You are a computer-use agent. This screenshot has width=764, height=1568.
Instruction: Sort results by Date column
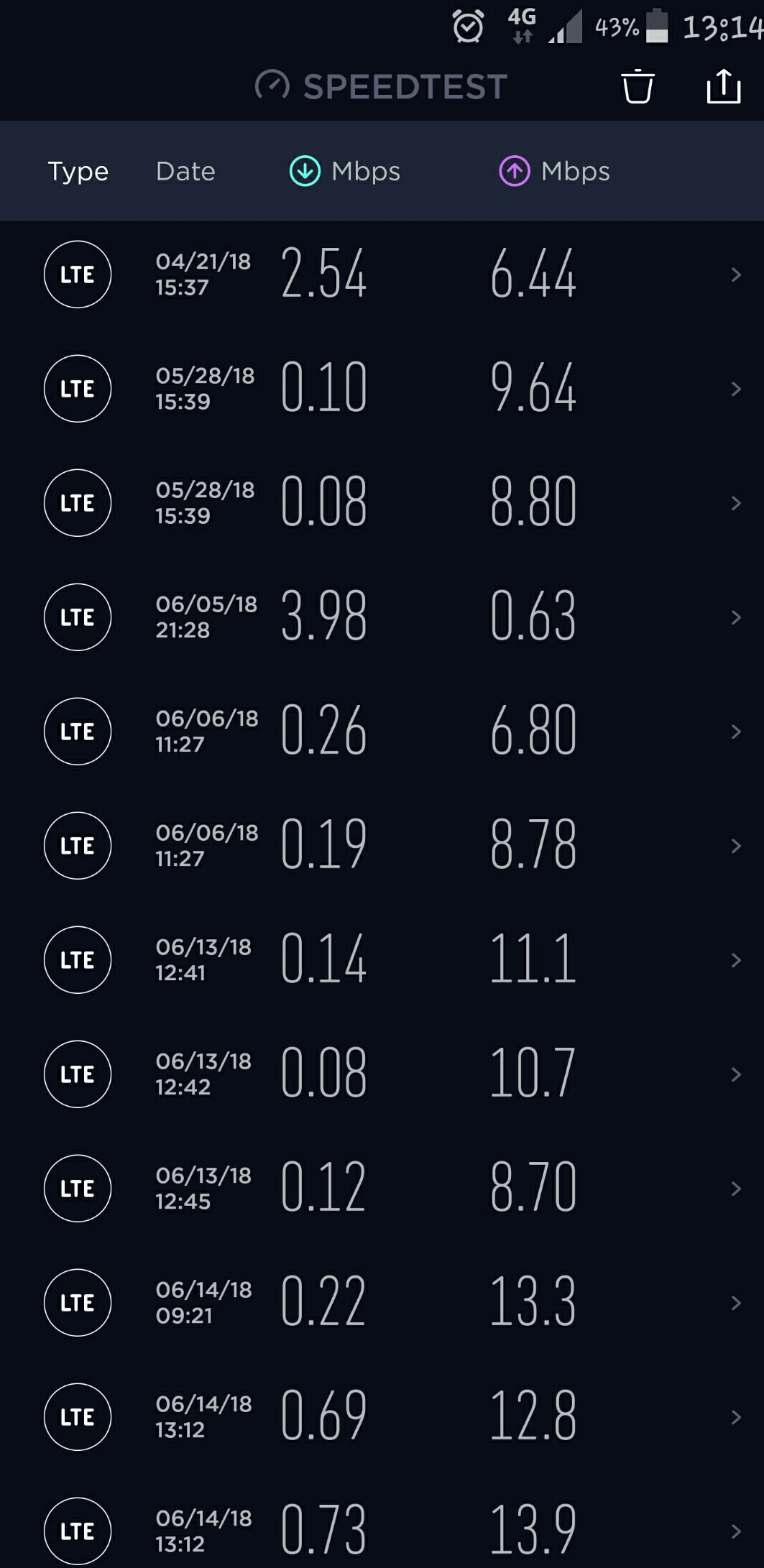[185, 171]
